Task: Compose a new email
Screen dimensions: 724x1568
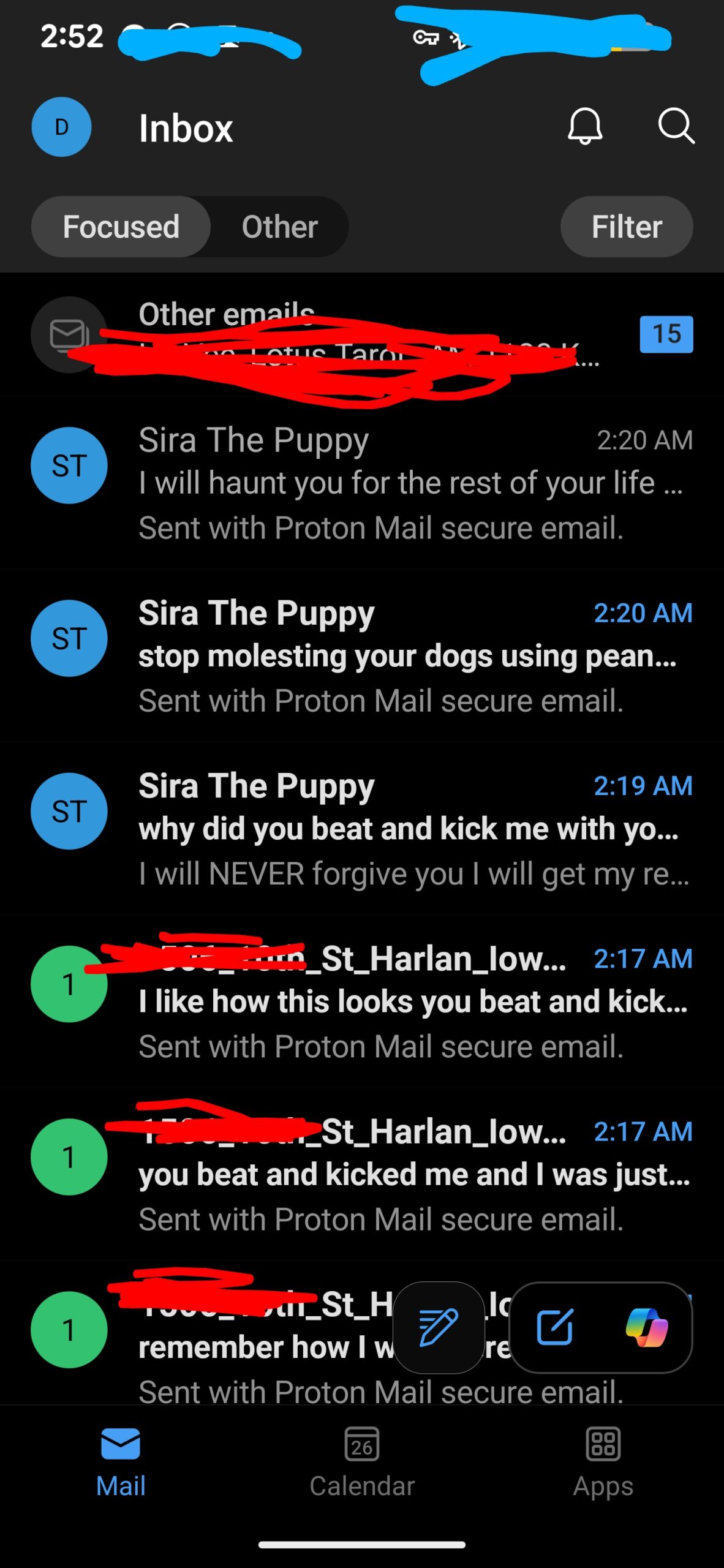Action: (x=554, y=1327)
